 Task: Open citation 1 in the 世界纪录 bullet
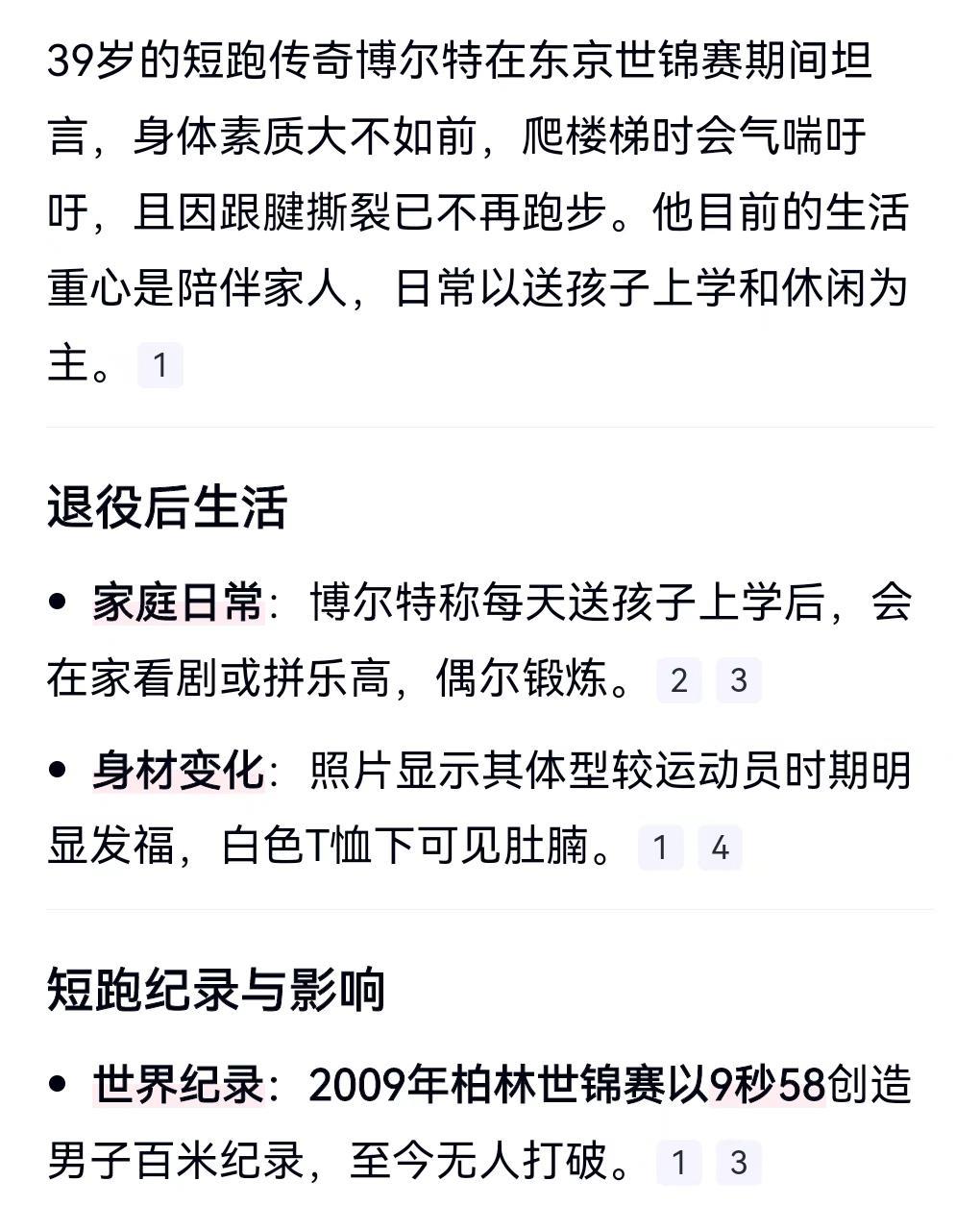tap(679, 1163)
